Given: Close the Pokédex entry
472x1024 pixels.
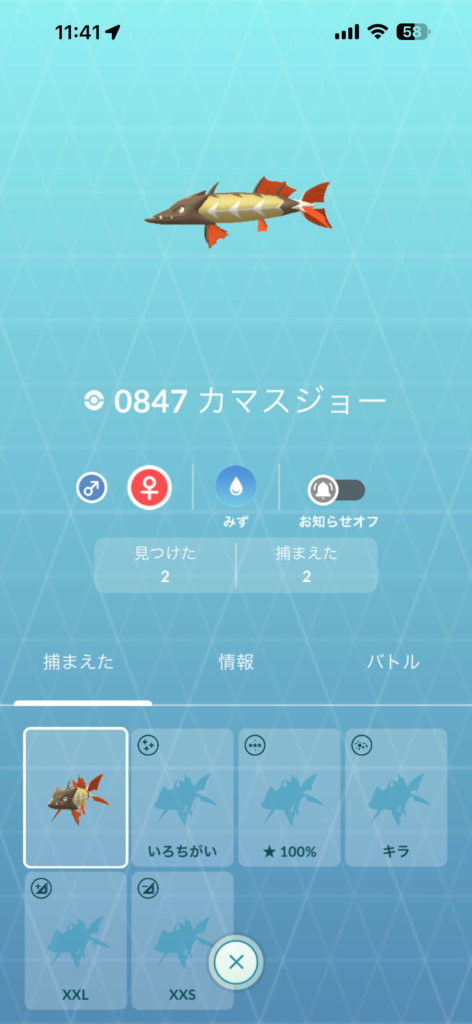Looking at the screenshot, I should (x=236, y=961).
